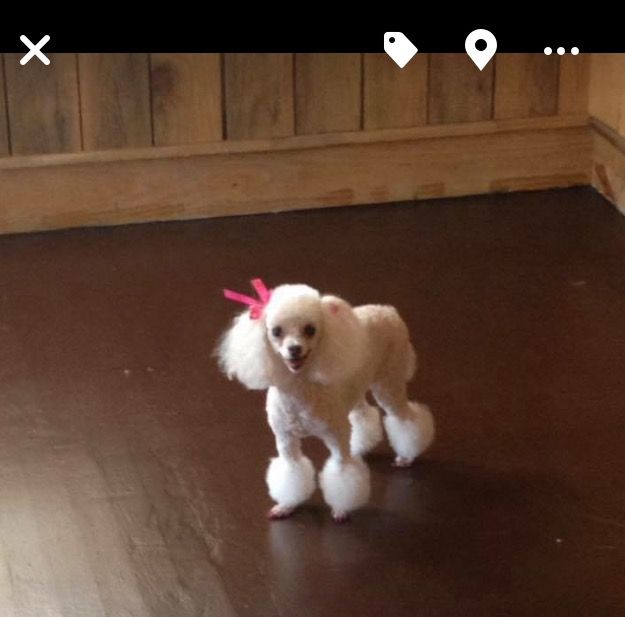Tag people in this photo
Screen dimensions: 625x617
(400, 50)
